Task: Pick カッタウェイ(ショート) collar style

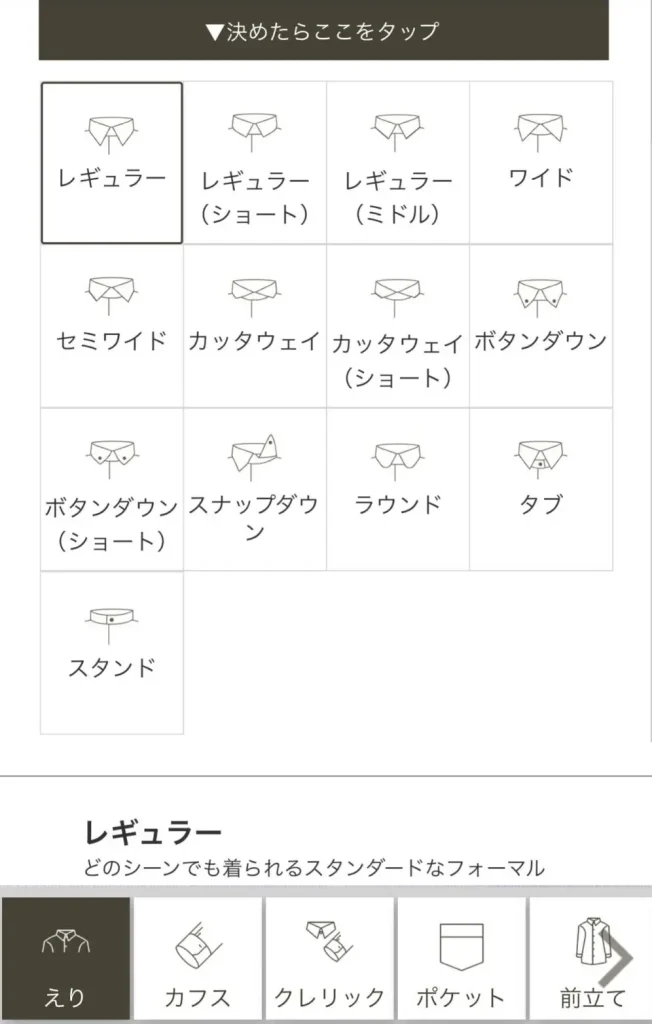Action: (x=398, y=326)
